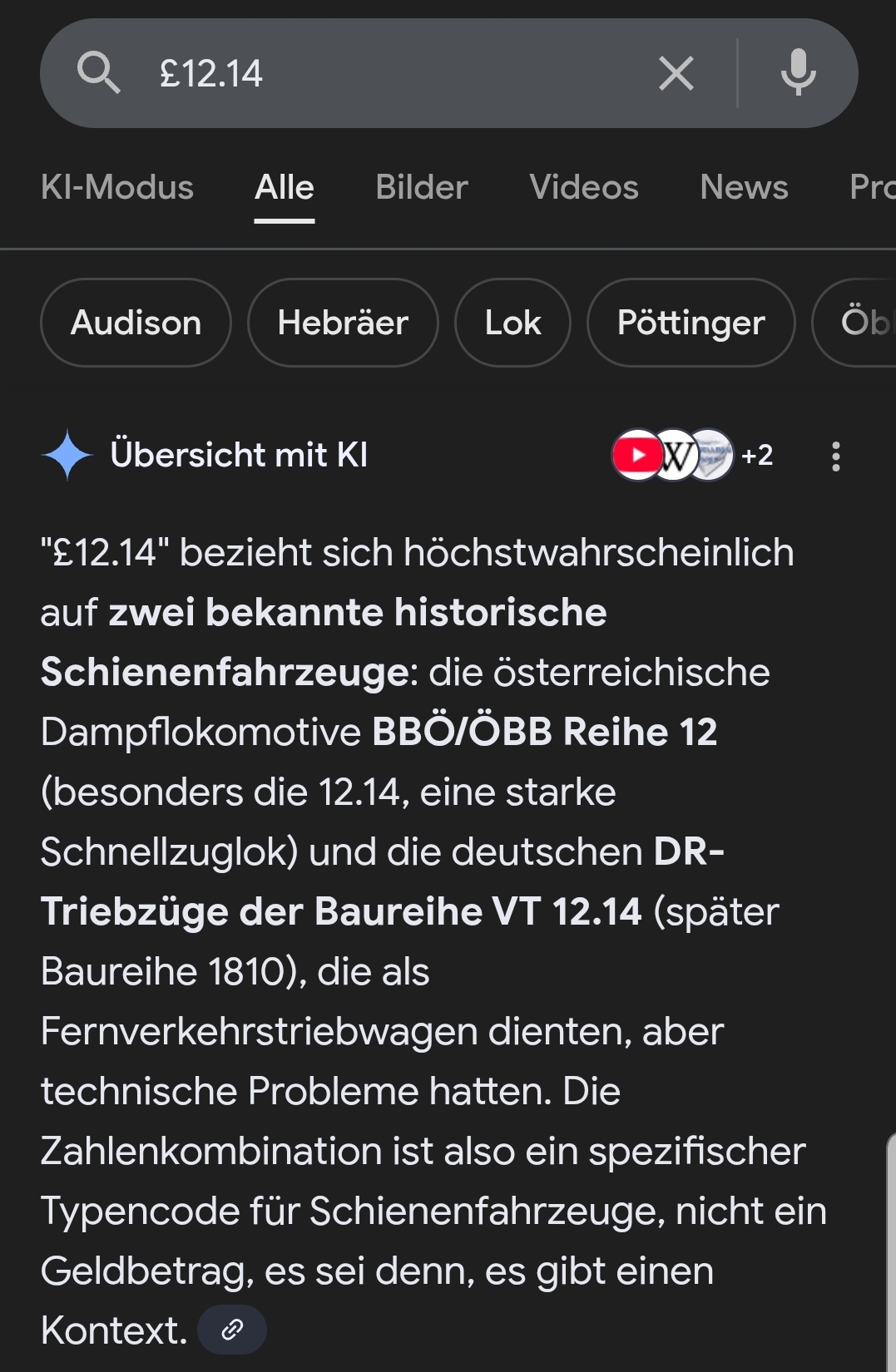Viewport: 896px width, 1372px height.
Task: Switch to the Videos tab
Action: 584,187
